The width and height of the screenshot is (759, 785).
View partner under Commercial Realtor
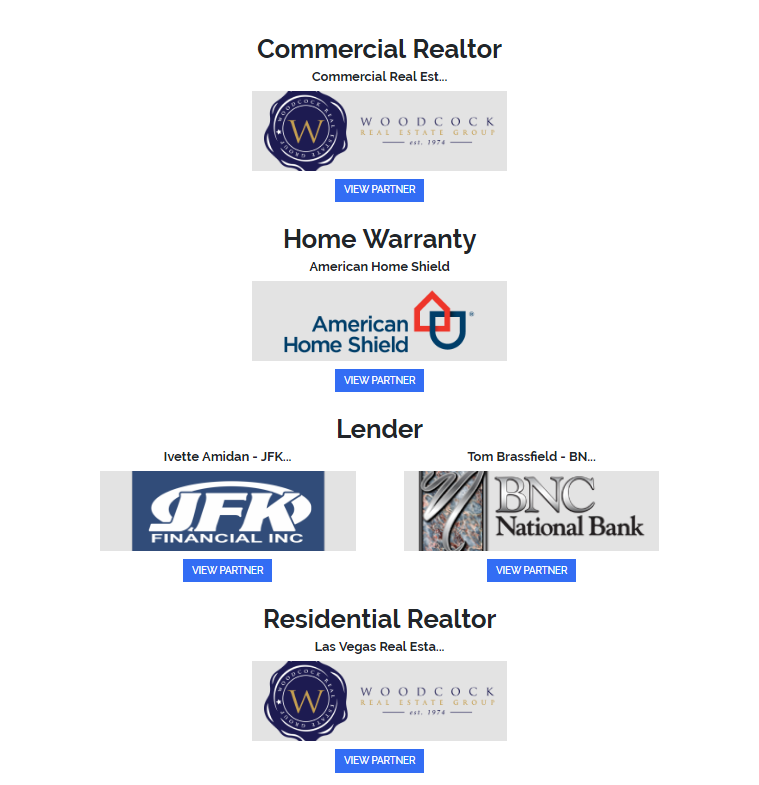pos(379,190)
